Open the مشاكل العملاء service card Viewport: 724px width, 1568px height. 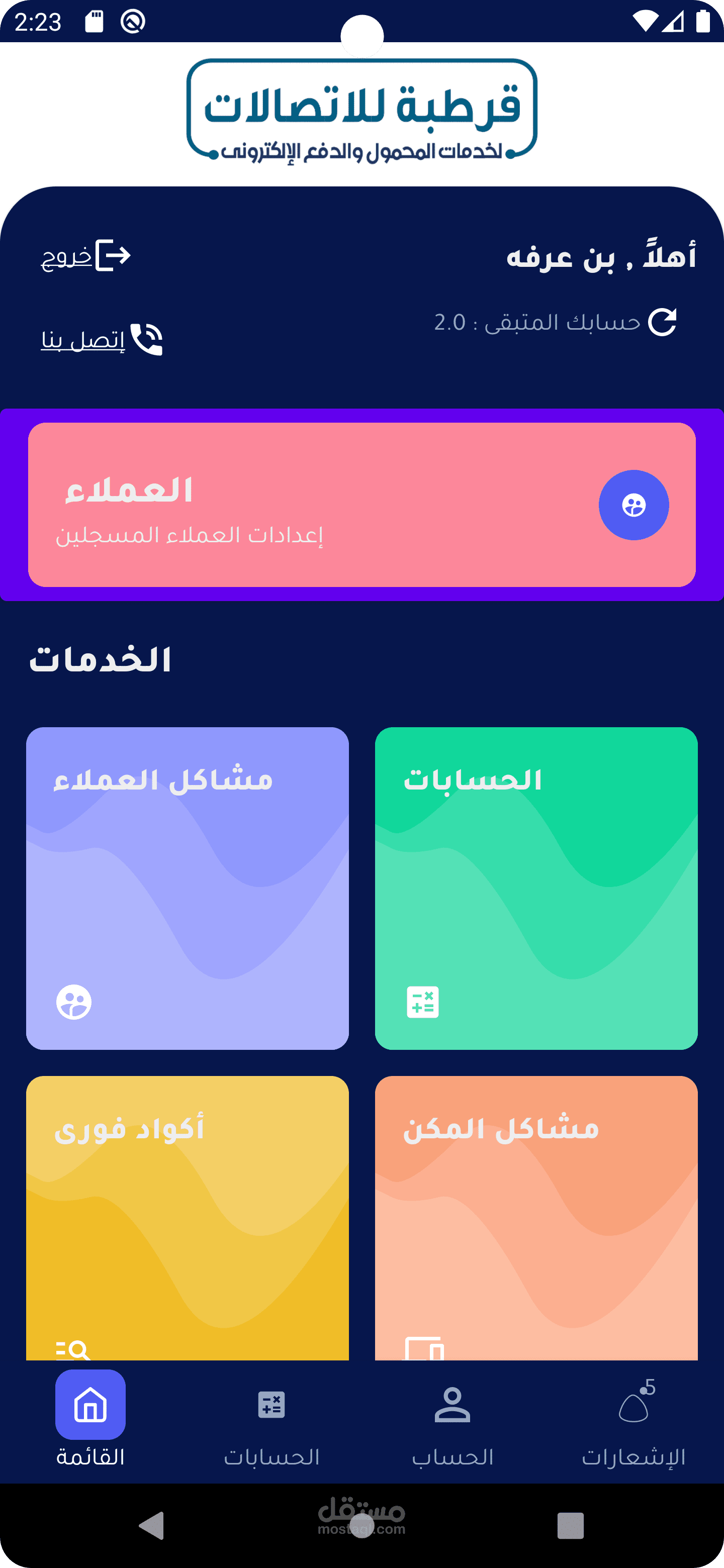[187, 888]
